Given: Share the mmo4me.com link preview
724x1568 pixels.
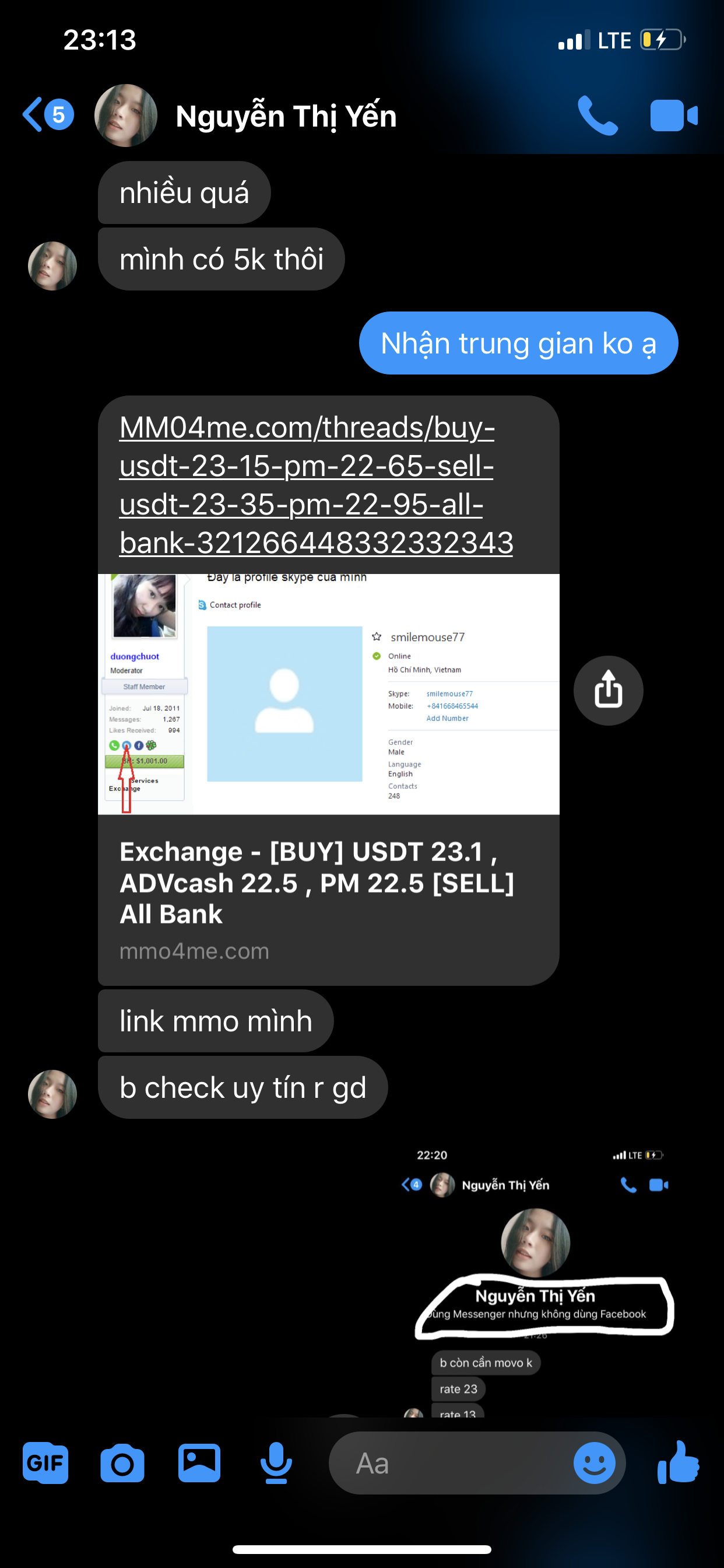Looking at the screenshot, I should click(608, 690).
